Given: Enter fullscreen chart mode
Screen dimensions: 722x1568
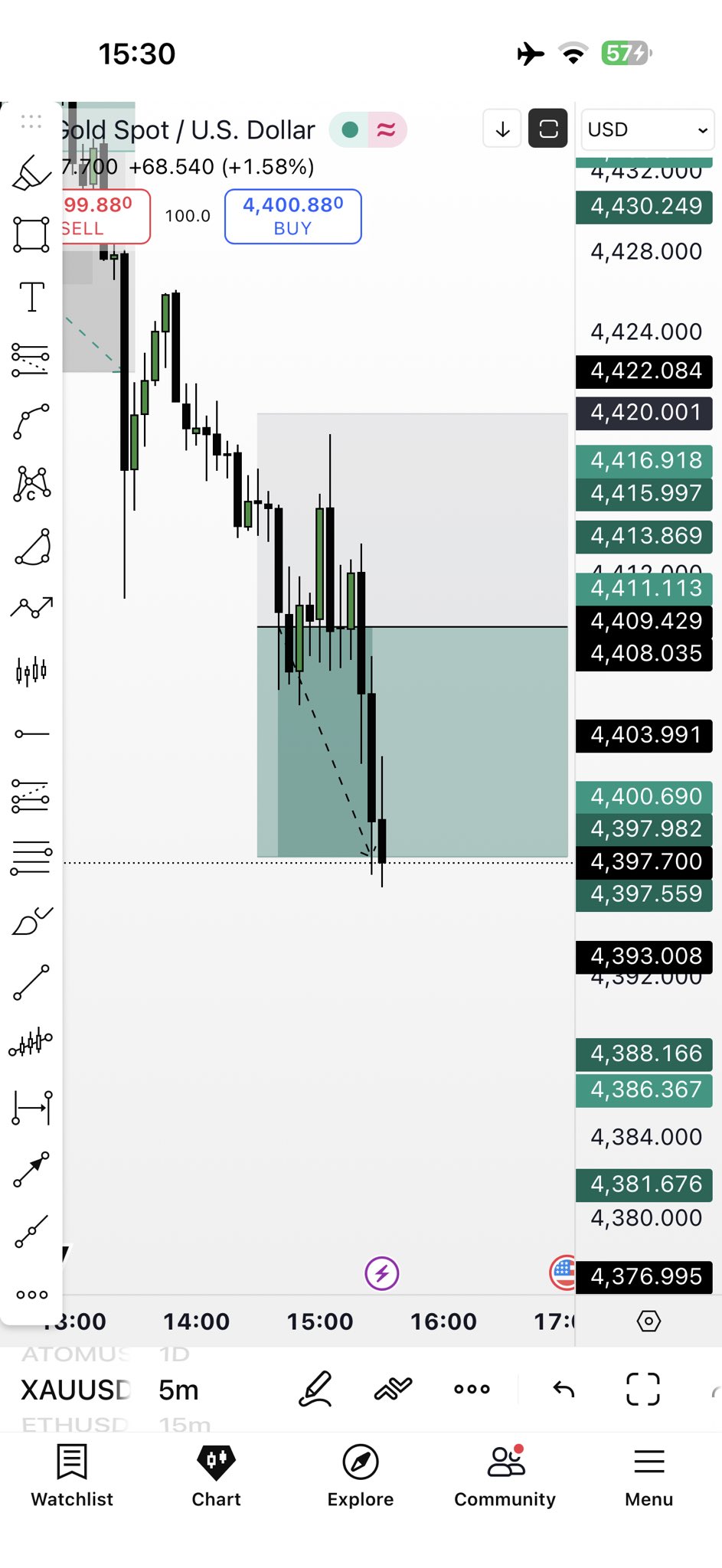Looking at the screenshot, I should point(642,1389).
